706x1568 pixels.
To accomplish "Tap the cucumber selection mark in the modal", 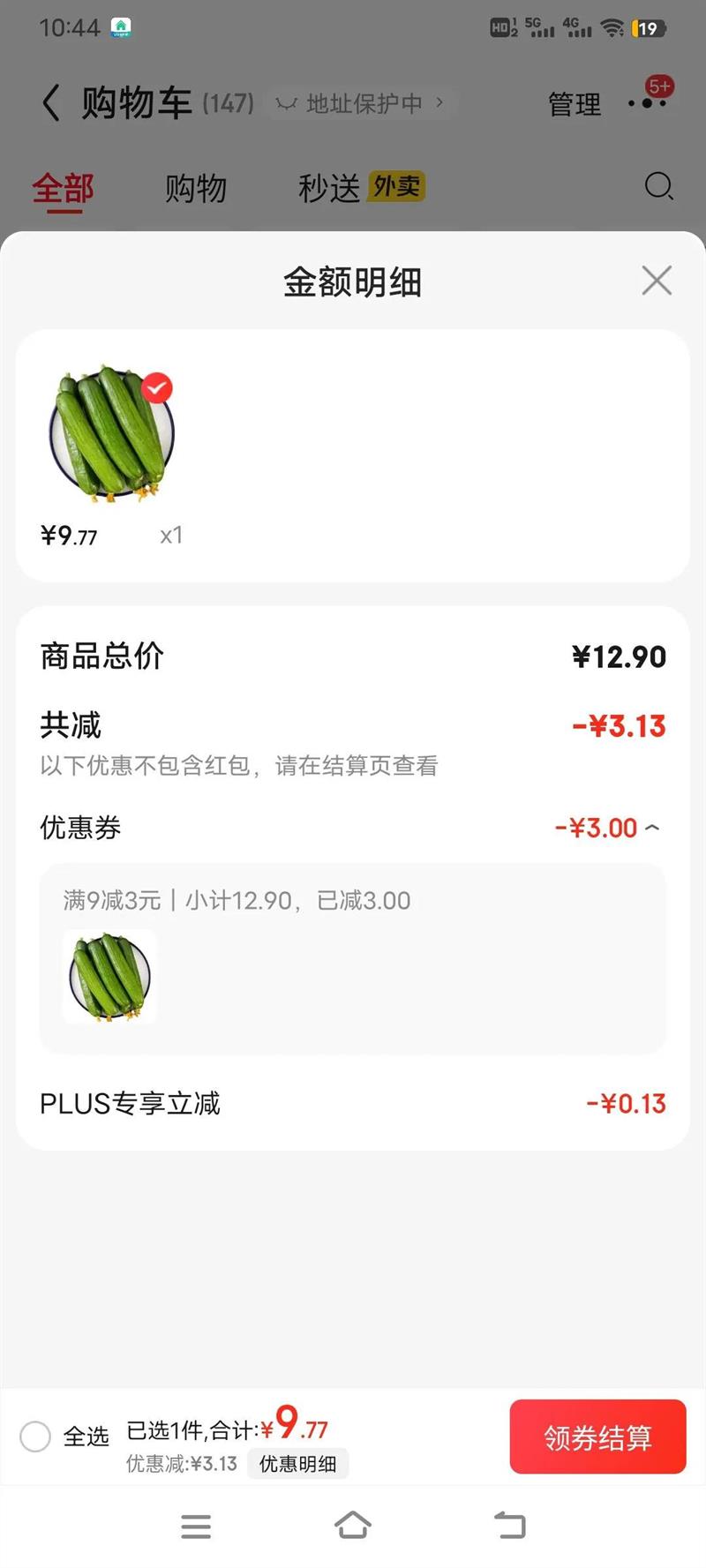I will click(156, 386).
